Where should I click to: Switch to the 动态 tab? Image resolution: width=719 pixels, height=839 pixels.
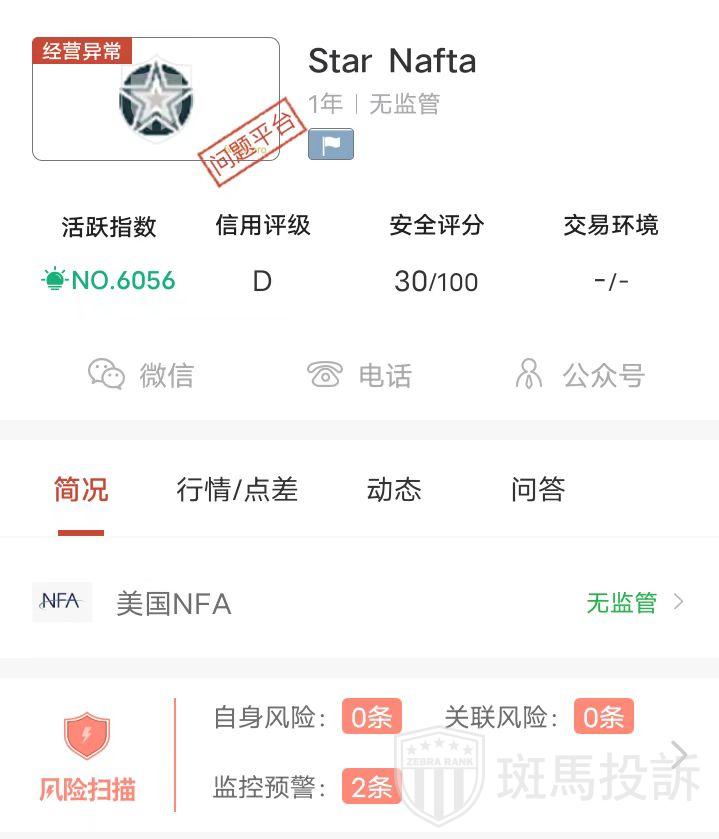click(394, 490)
